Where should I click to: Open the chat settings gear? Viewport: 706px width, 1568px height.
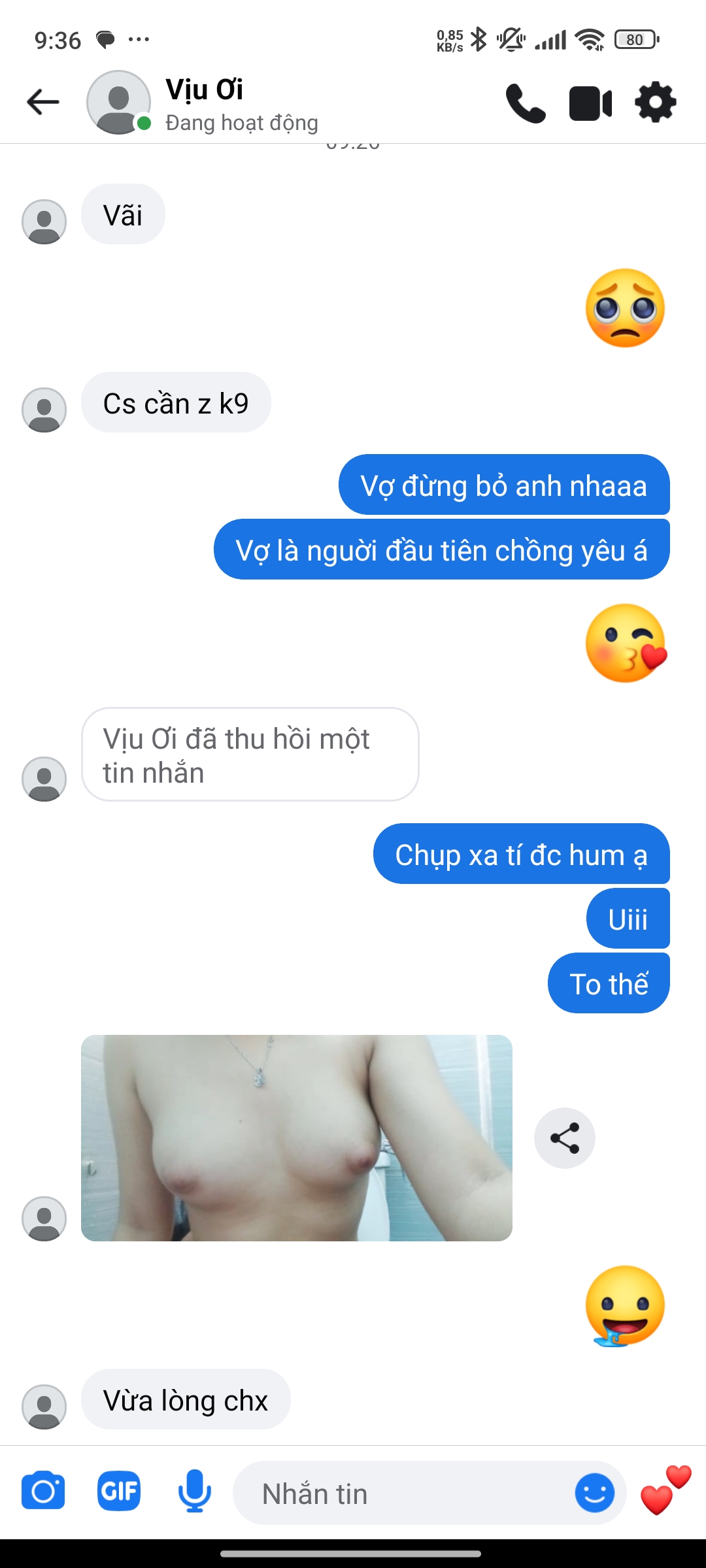coord(655,103)
